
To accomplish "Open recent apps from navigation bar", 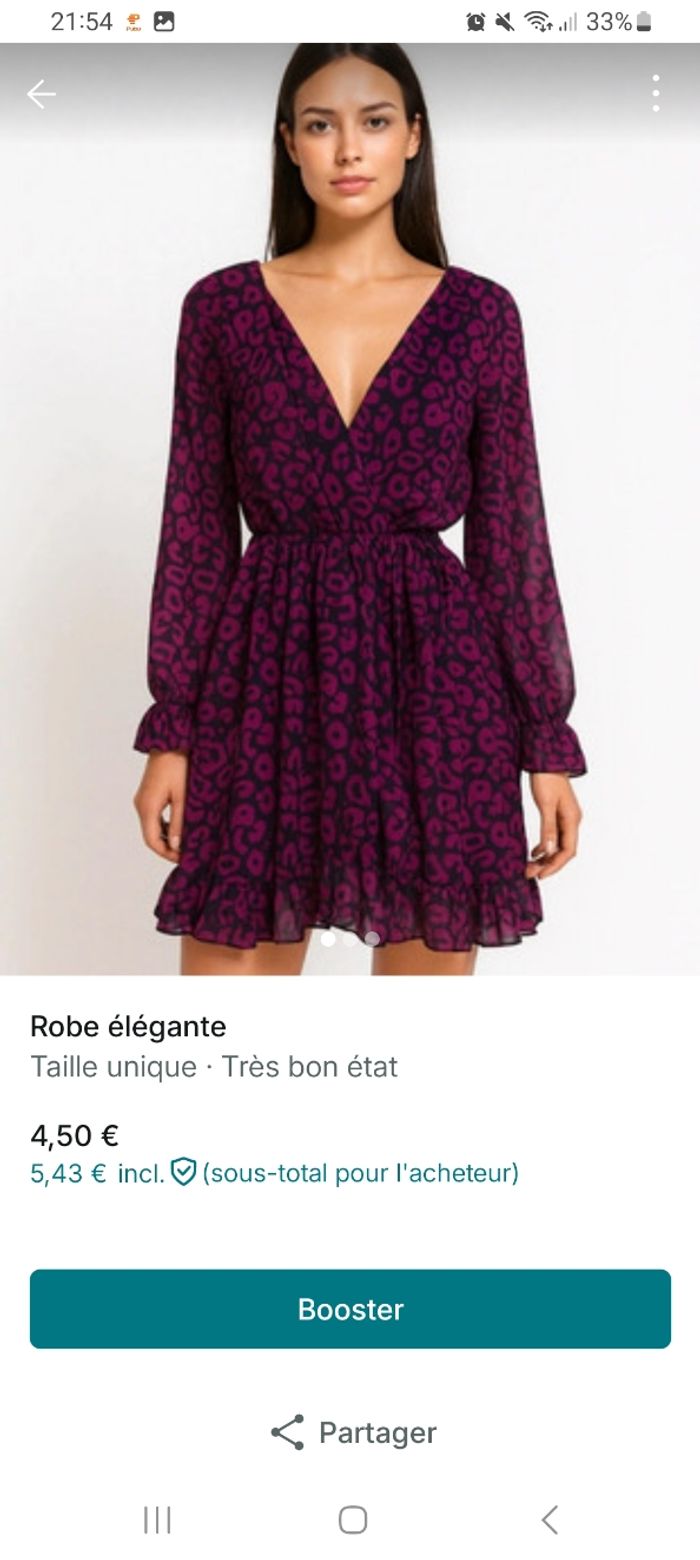I will coord(157,1520).
